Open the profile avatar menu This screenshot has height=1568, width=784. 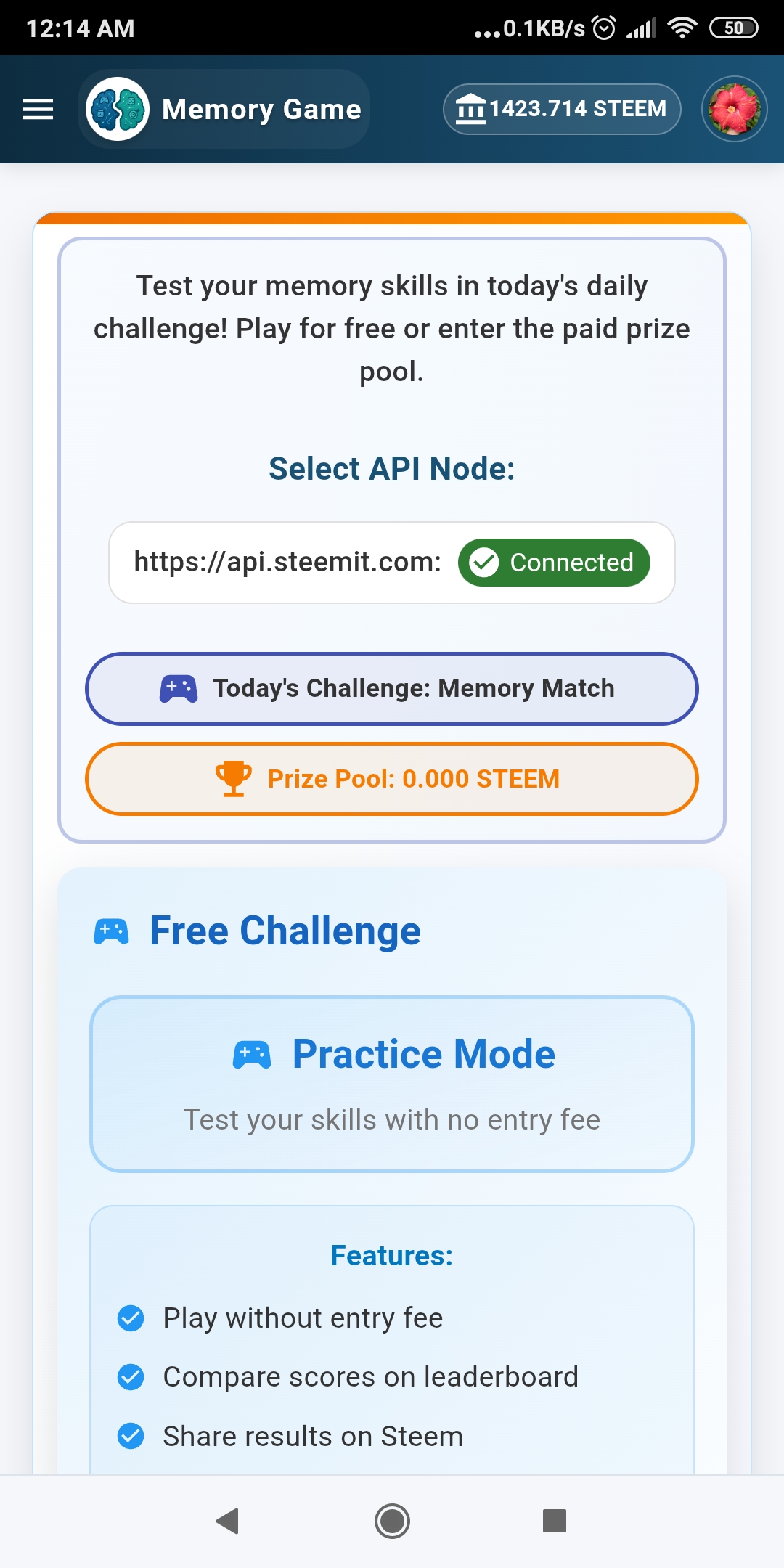click(734, 109)
